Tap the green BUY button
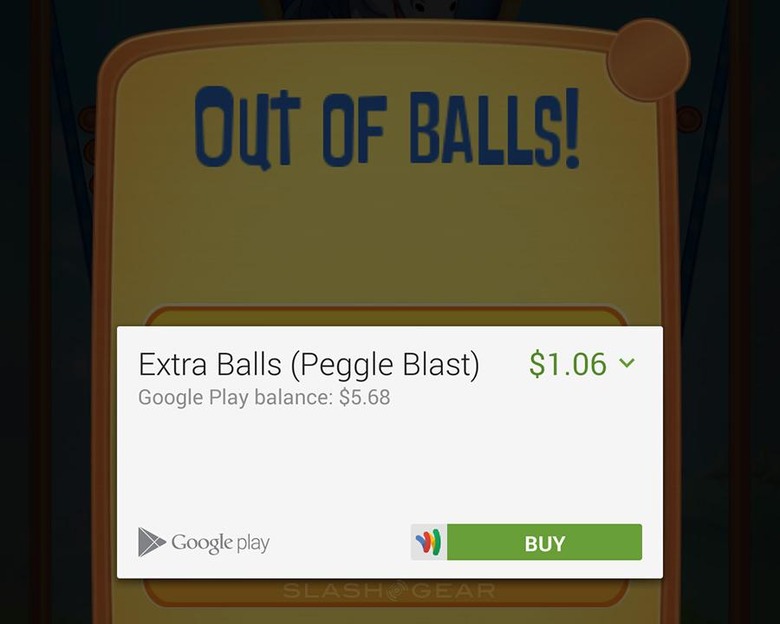Image resolution: width=780 pixels, height=624 pixels. click(x=543, y=543)
